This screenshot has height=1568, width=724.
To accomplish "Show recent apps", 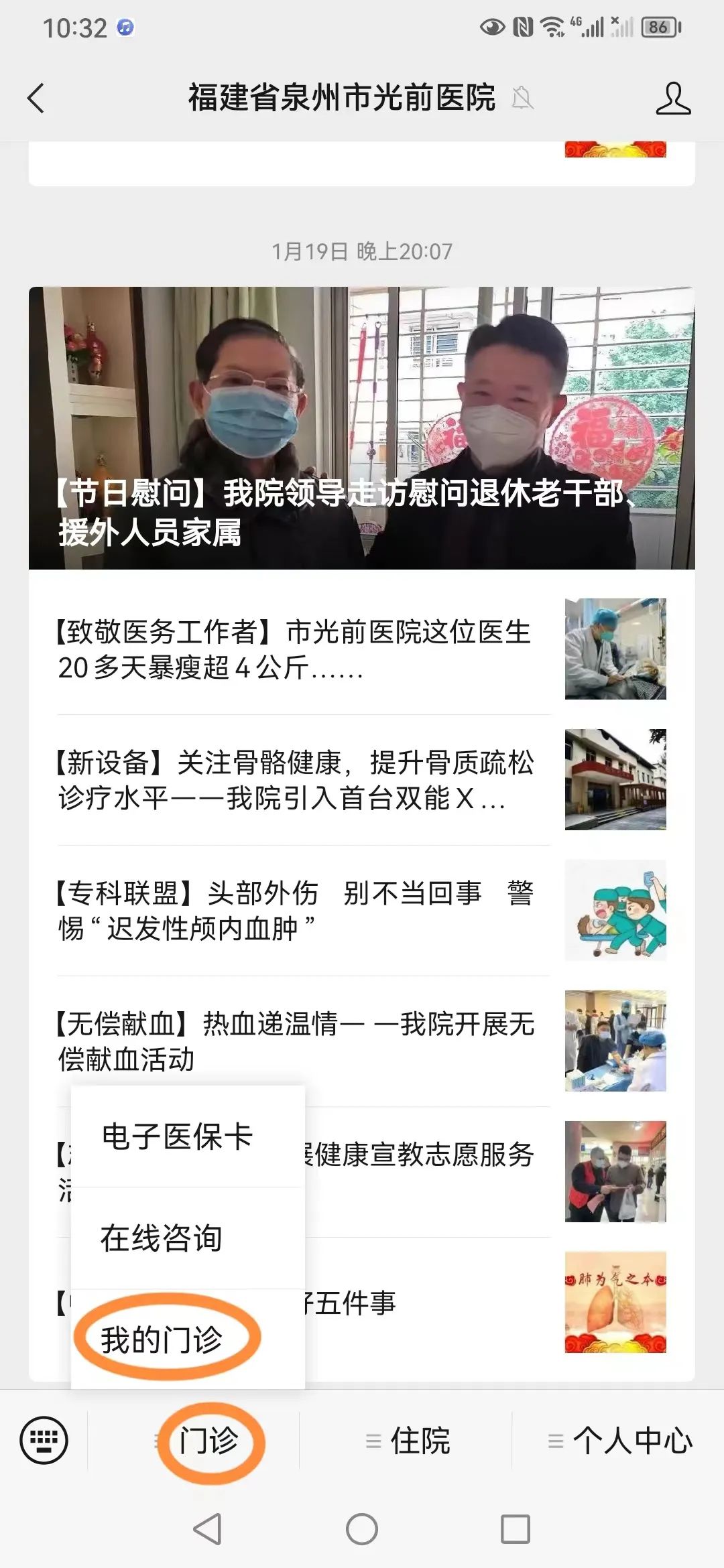I will [x=516, y=1530].
